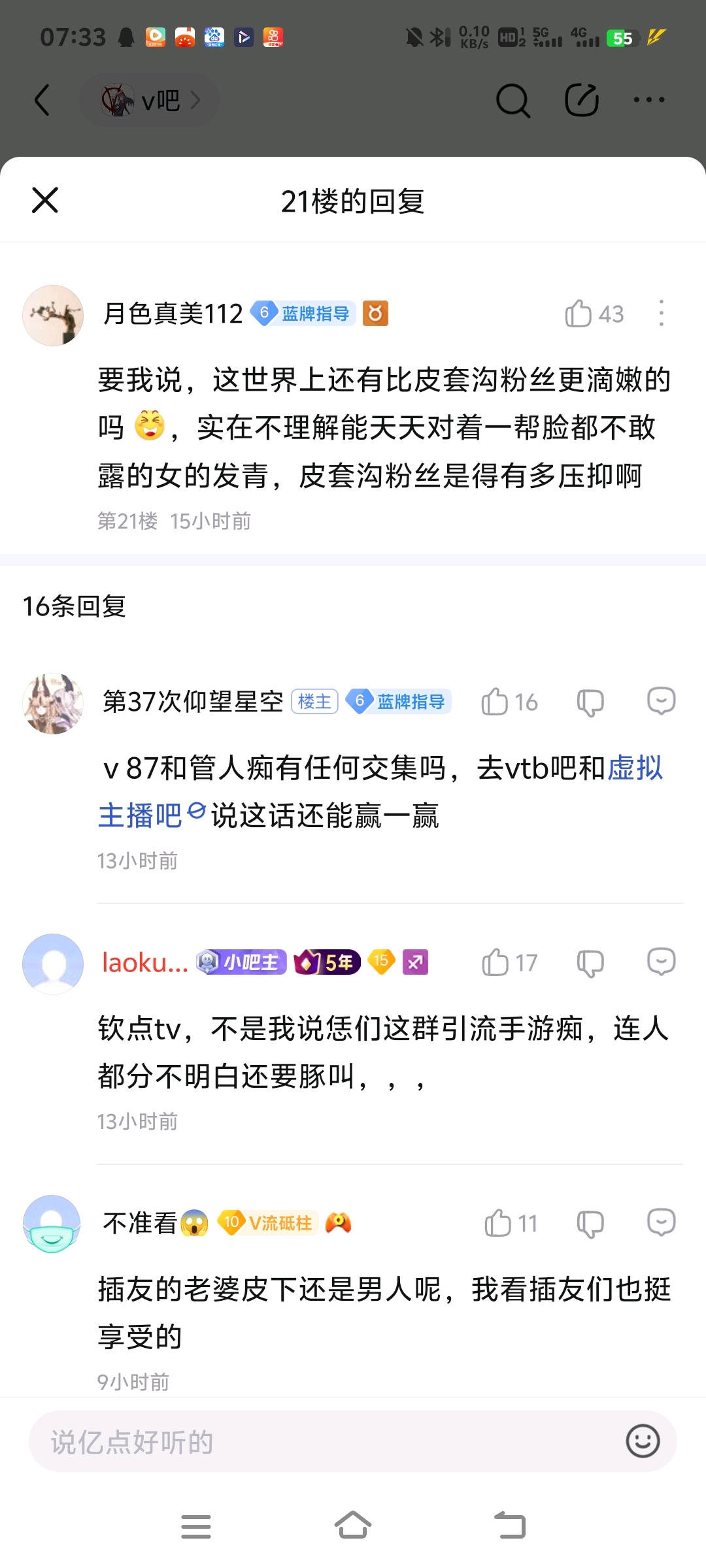Dislike the reply from laoku...
706x1568 pixels.
[x=590, y=963]
